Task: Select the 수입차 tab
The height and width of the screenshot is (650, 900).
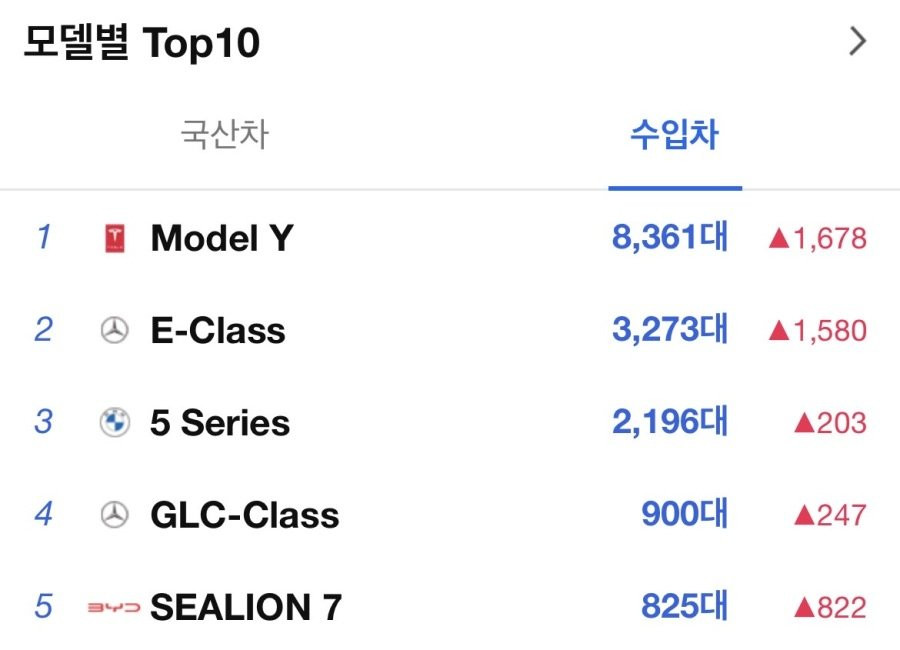Action: pos(674,135)
